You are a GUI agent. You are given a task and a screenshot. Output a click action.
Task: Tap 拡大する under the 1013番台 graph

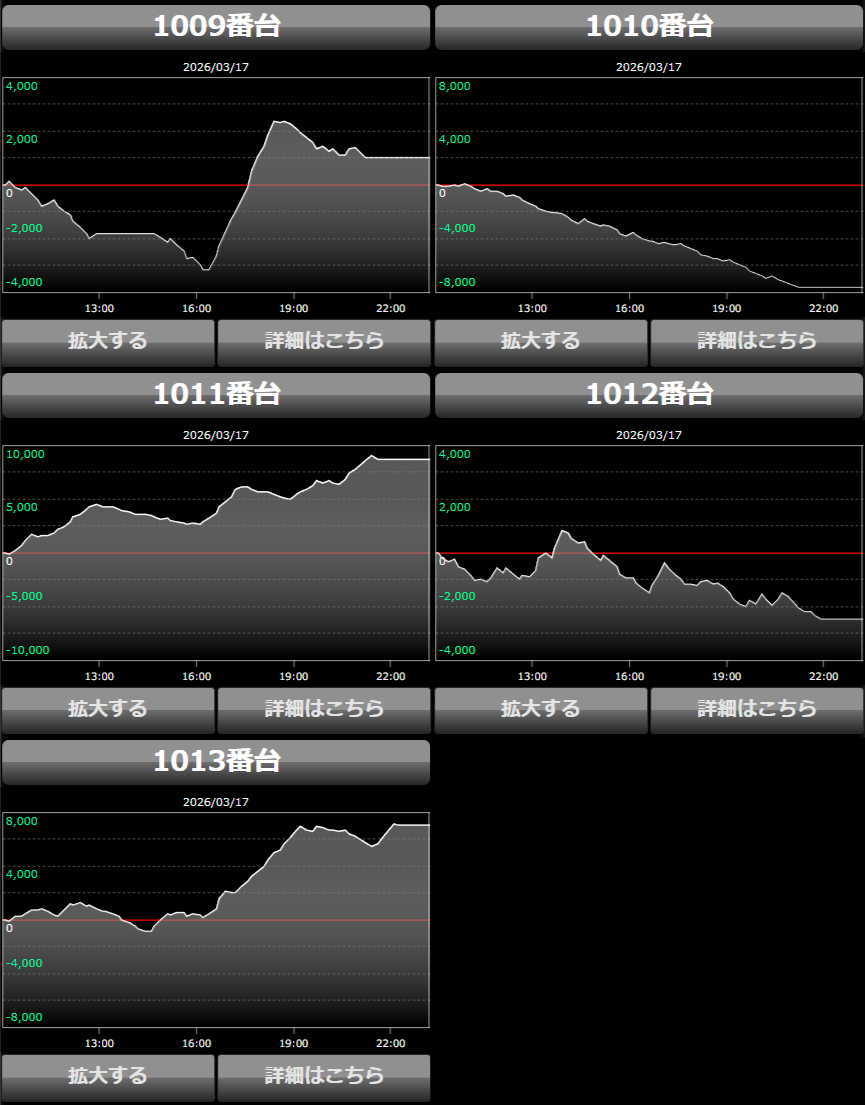pyautogui.click(x=108, y=1077)
